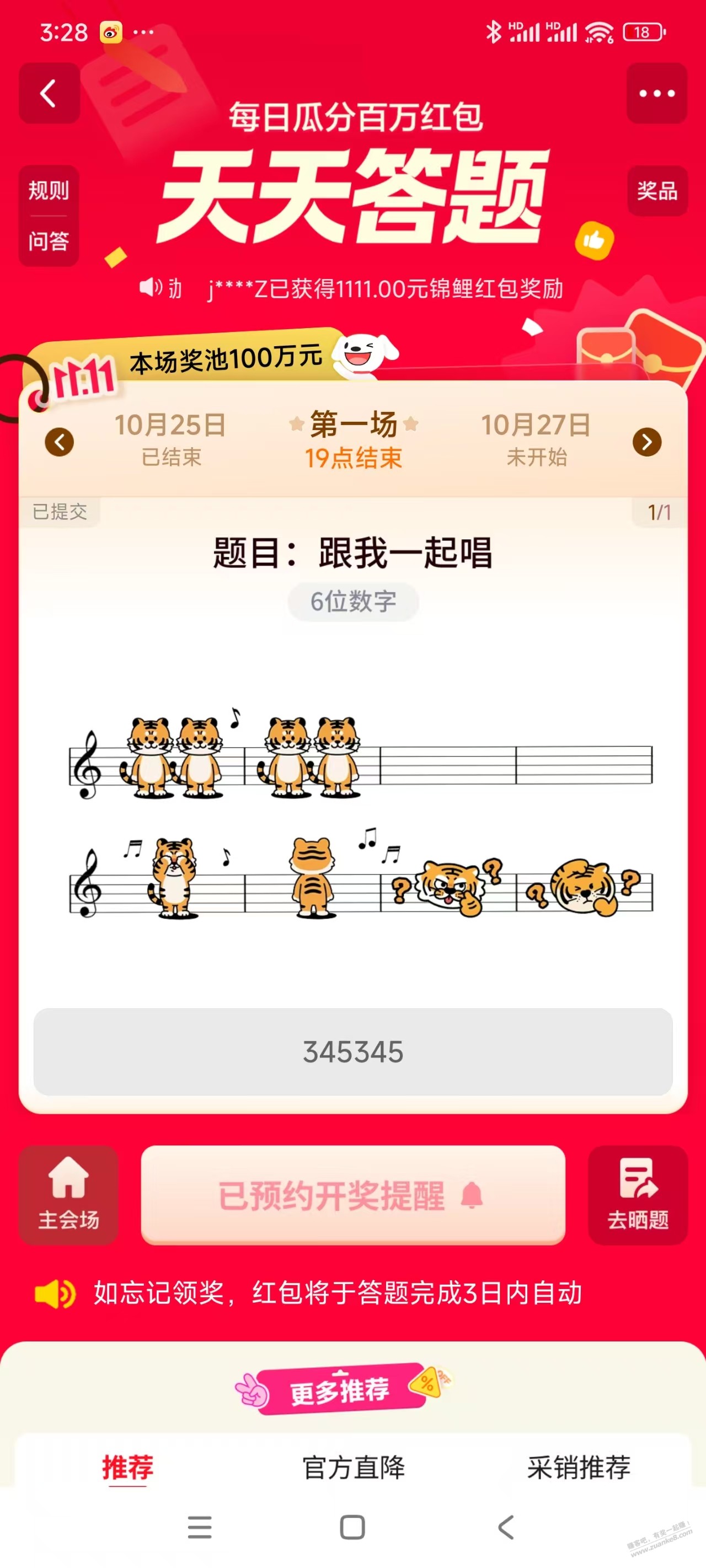The height and width of the screenshot is (1568, 706).
Task: Select the 10月25日 ended session
Action: point(170,439)
